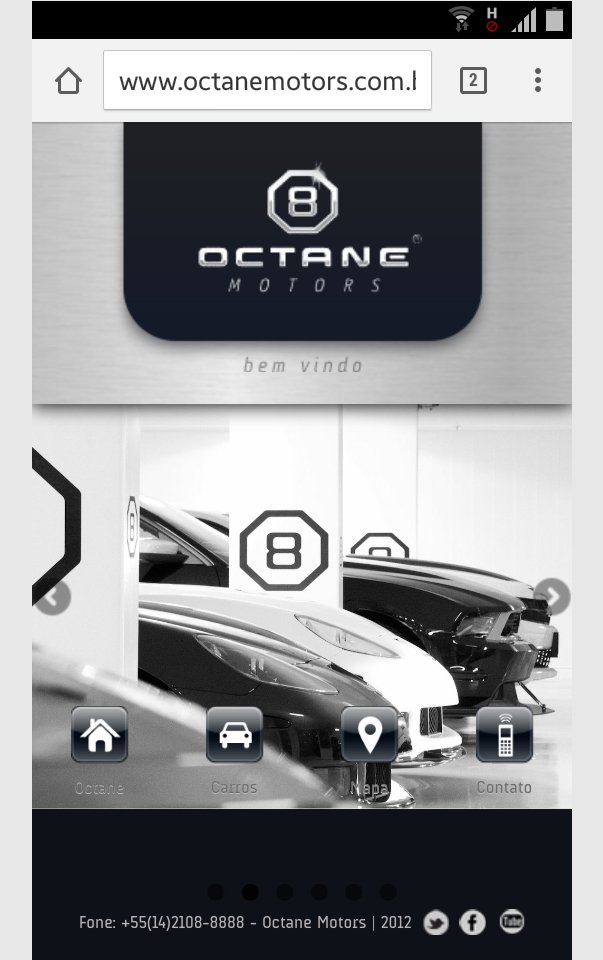Open the browser tab switcher
The width and height of the screenshot is (603, 960).
(x=473, y=80)
